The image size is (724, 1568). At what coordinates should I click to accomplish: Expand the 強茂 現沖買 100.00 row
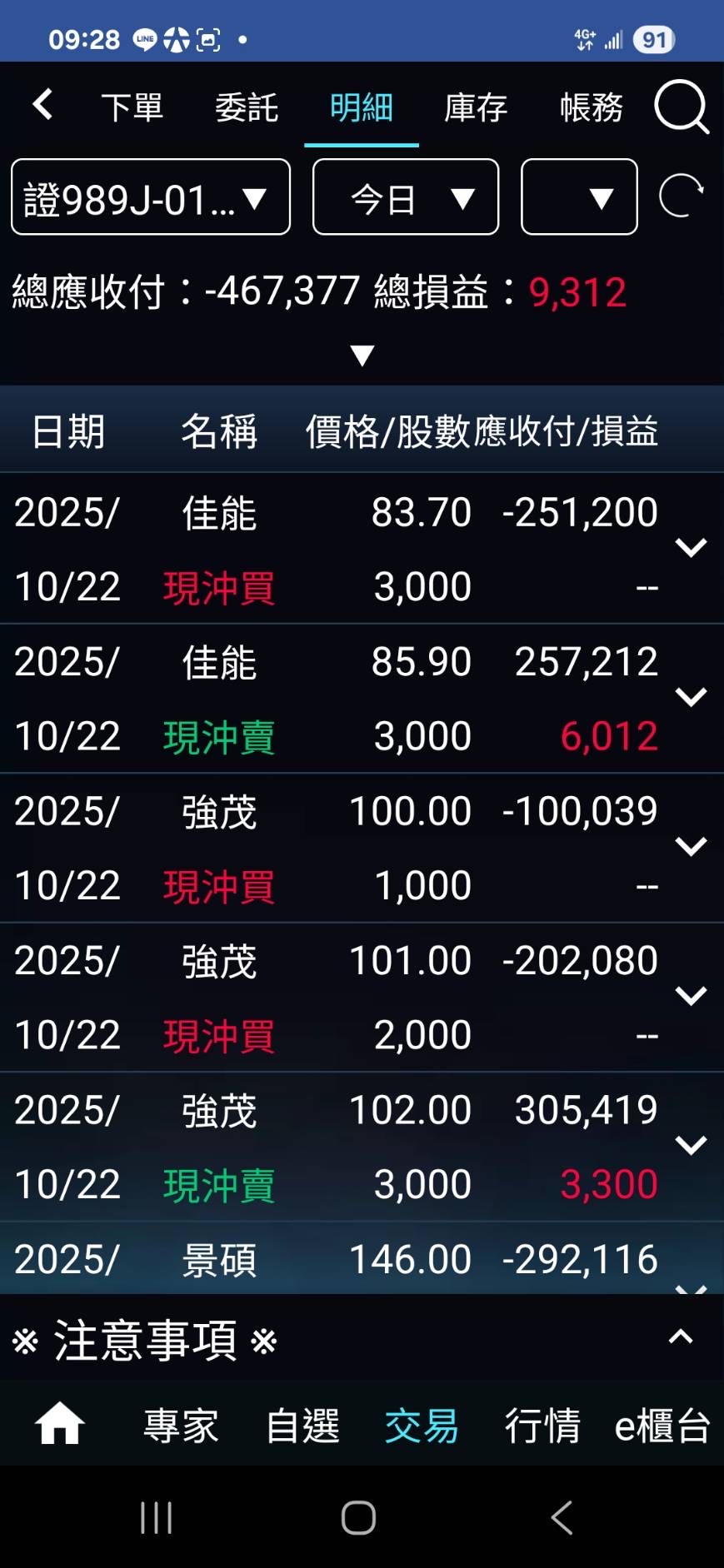[x=691, y=847]
